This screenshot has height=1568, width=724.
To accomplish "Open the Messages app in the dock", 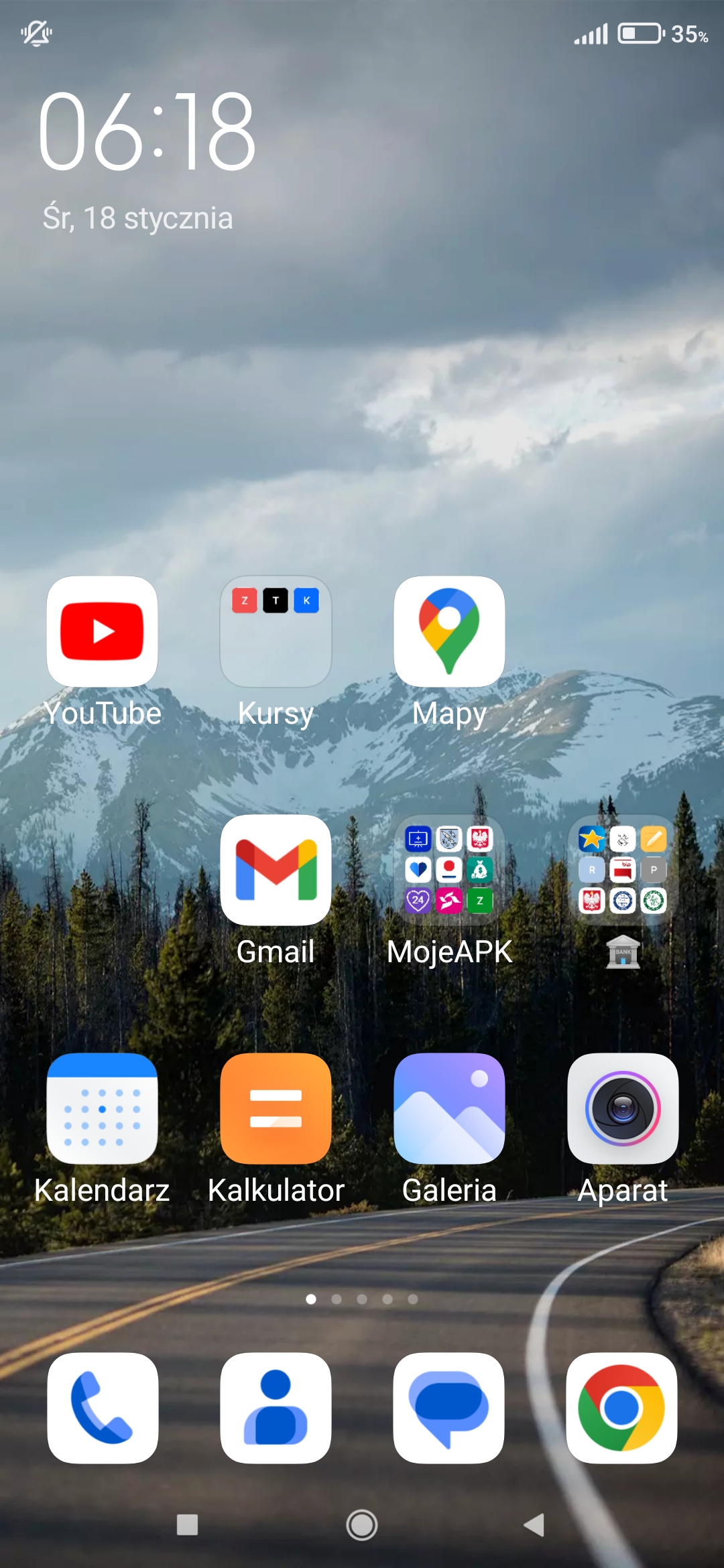I will coord(448,1408).
